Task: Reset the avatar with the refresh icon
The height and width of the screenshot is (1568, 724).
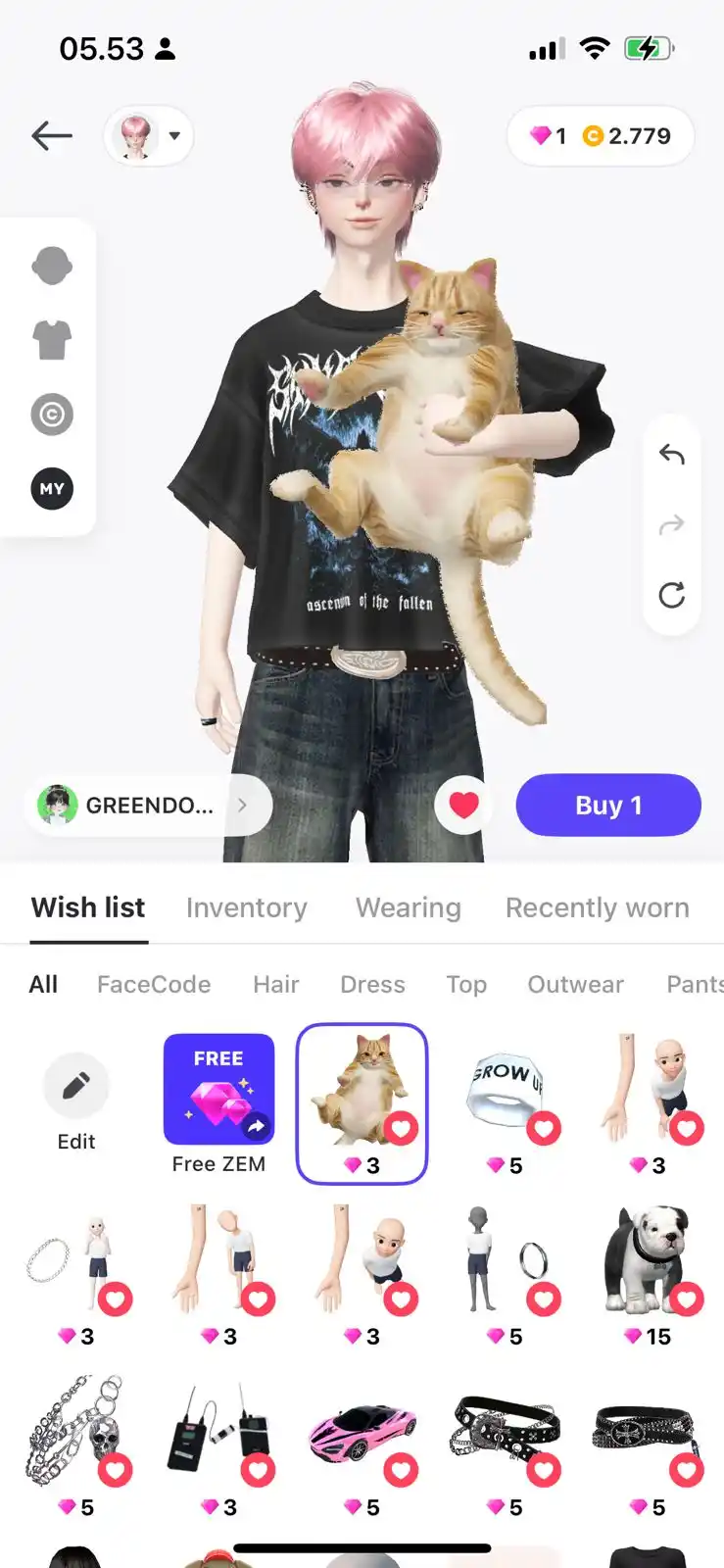Action: pos(671,595)
